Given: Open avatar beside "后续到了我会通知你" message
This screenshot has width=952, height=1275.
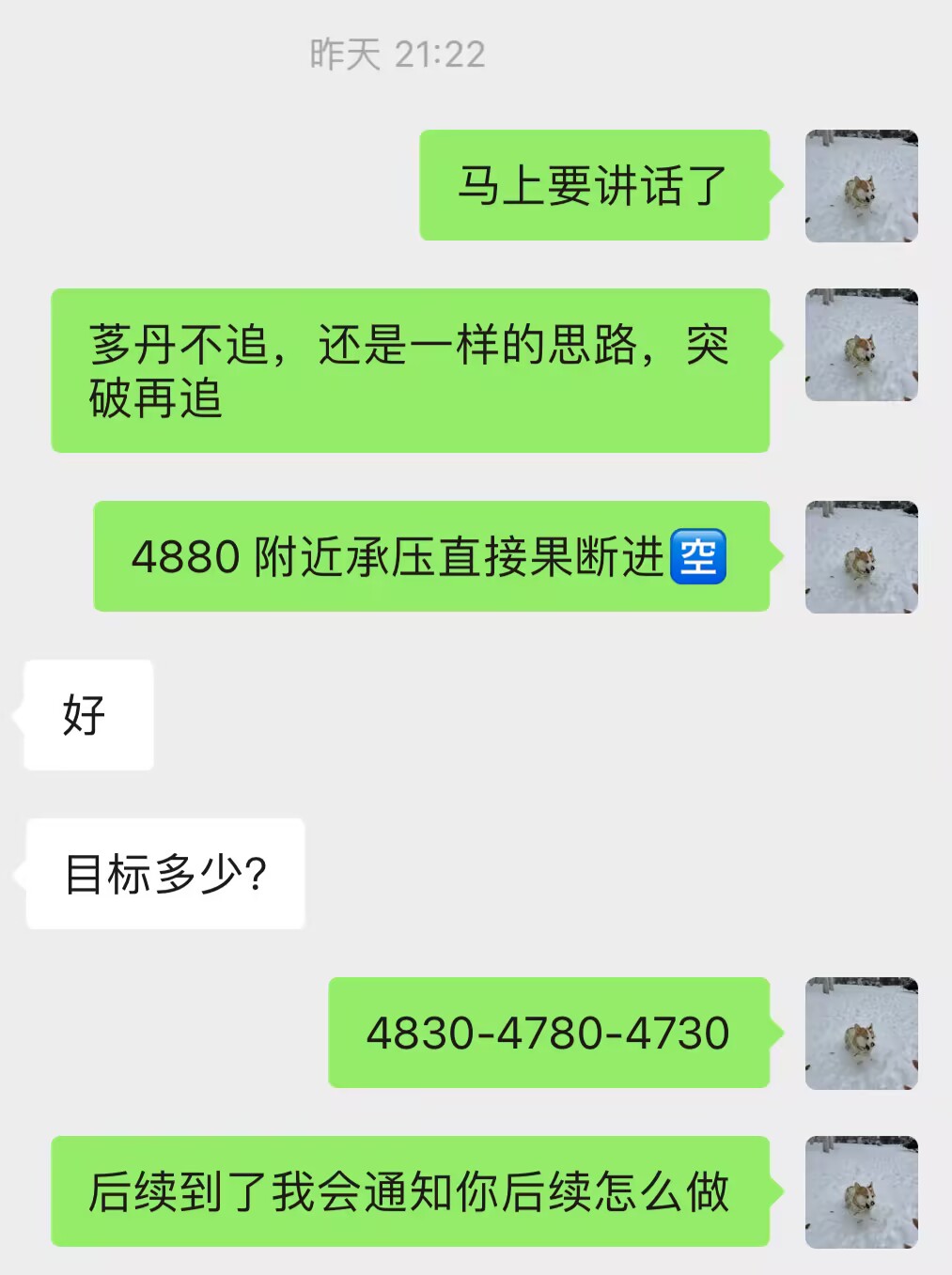Looking at the screenshot, I should 861,1192.
